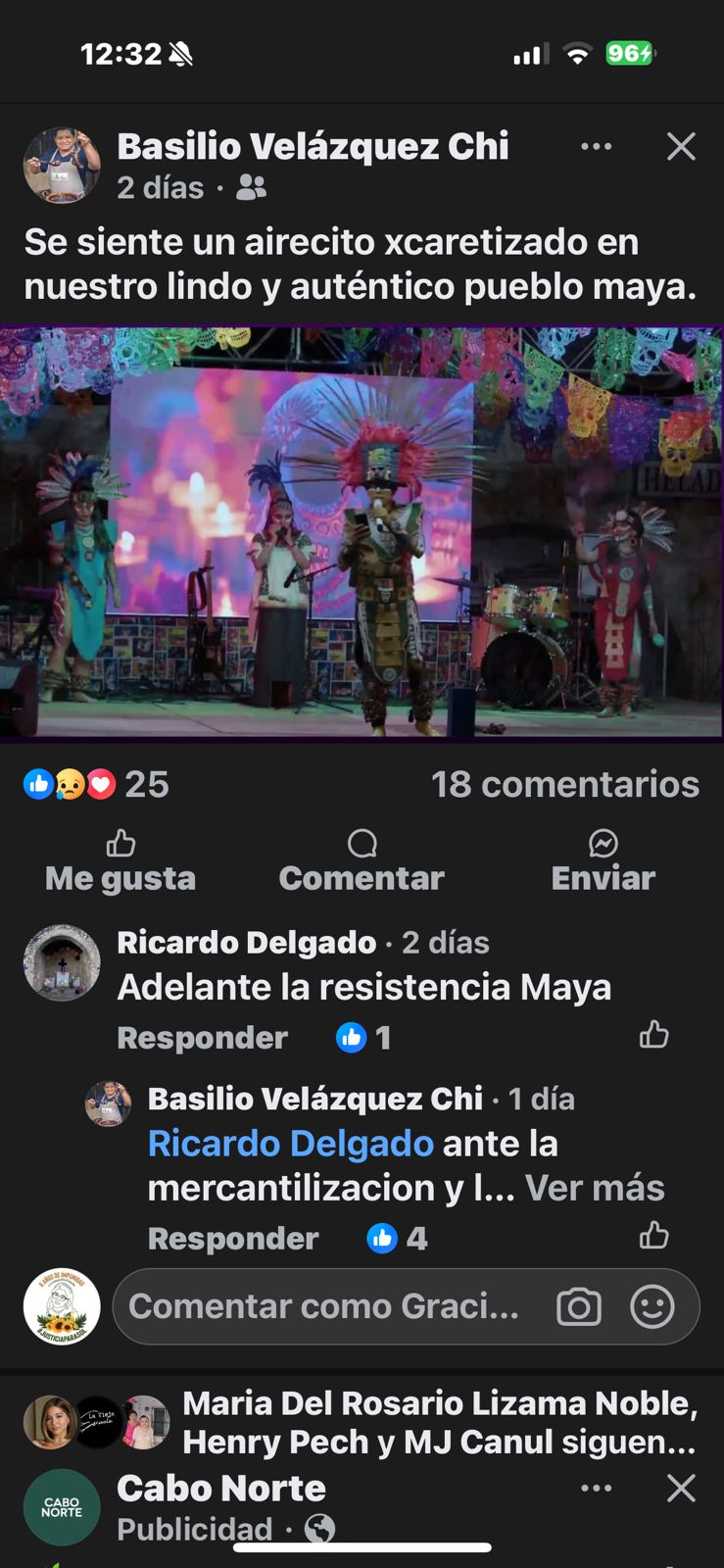Open options for the Cabo Norte ad
Screen dimensions: 724x1568
pos(596,1489)
